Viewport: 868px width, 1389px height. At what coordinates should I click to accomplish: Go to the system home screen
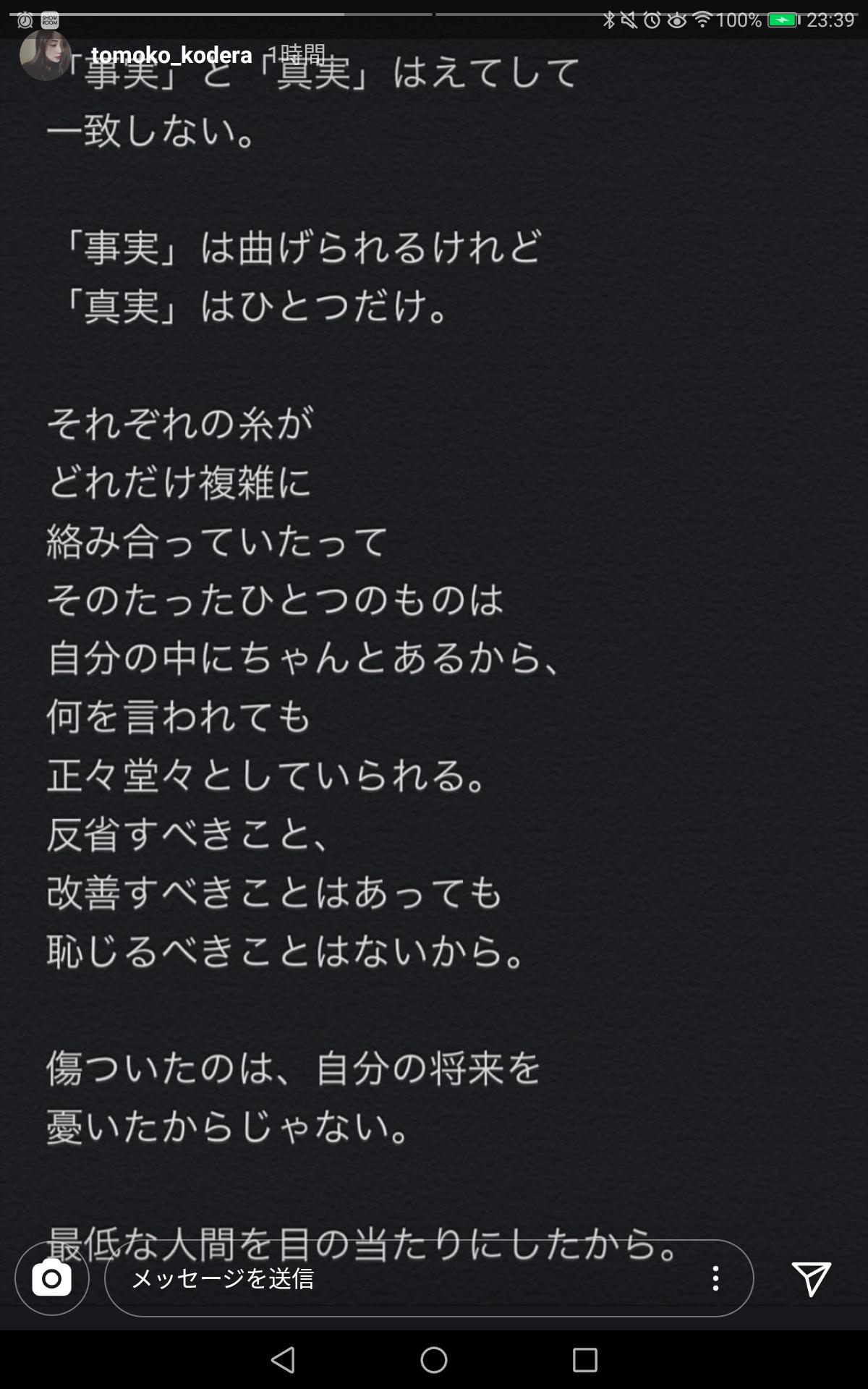pyautogui.click(x=434, y=1360)
